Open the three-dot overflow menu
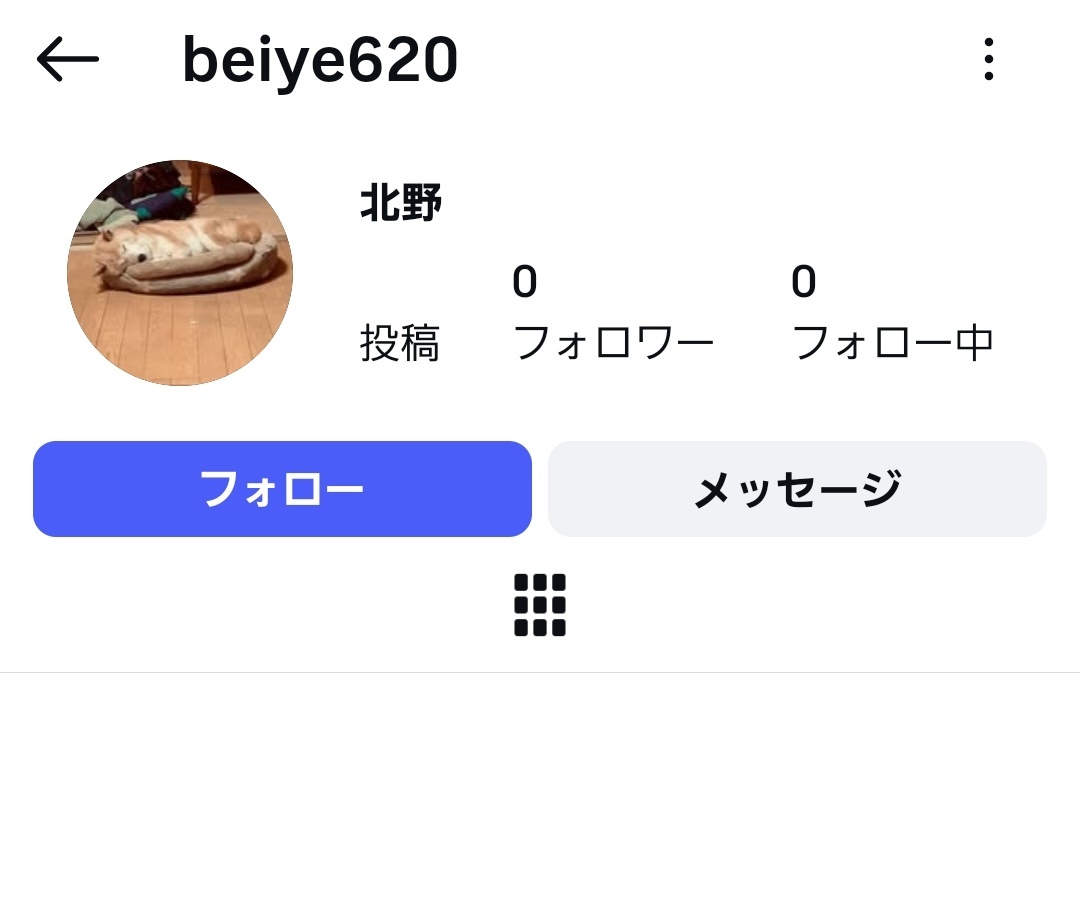This screenshot has height=912, width=1080. 988,60
